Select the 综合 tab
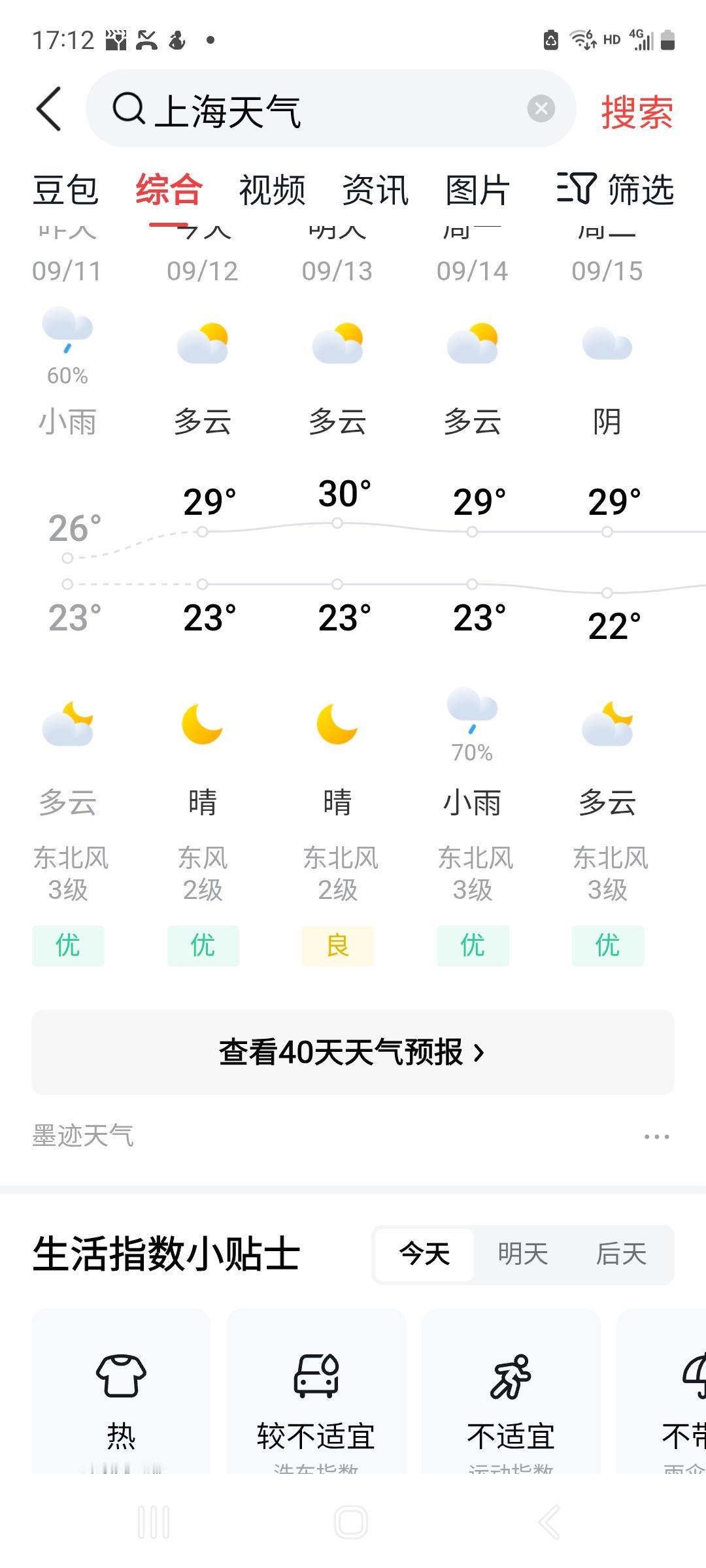Viewport: 706px width, 1568px height. pos(169,190)
